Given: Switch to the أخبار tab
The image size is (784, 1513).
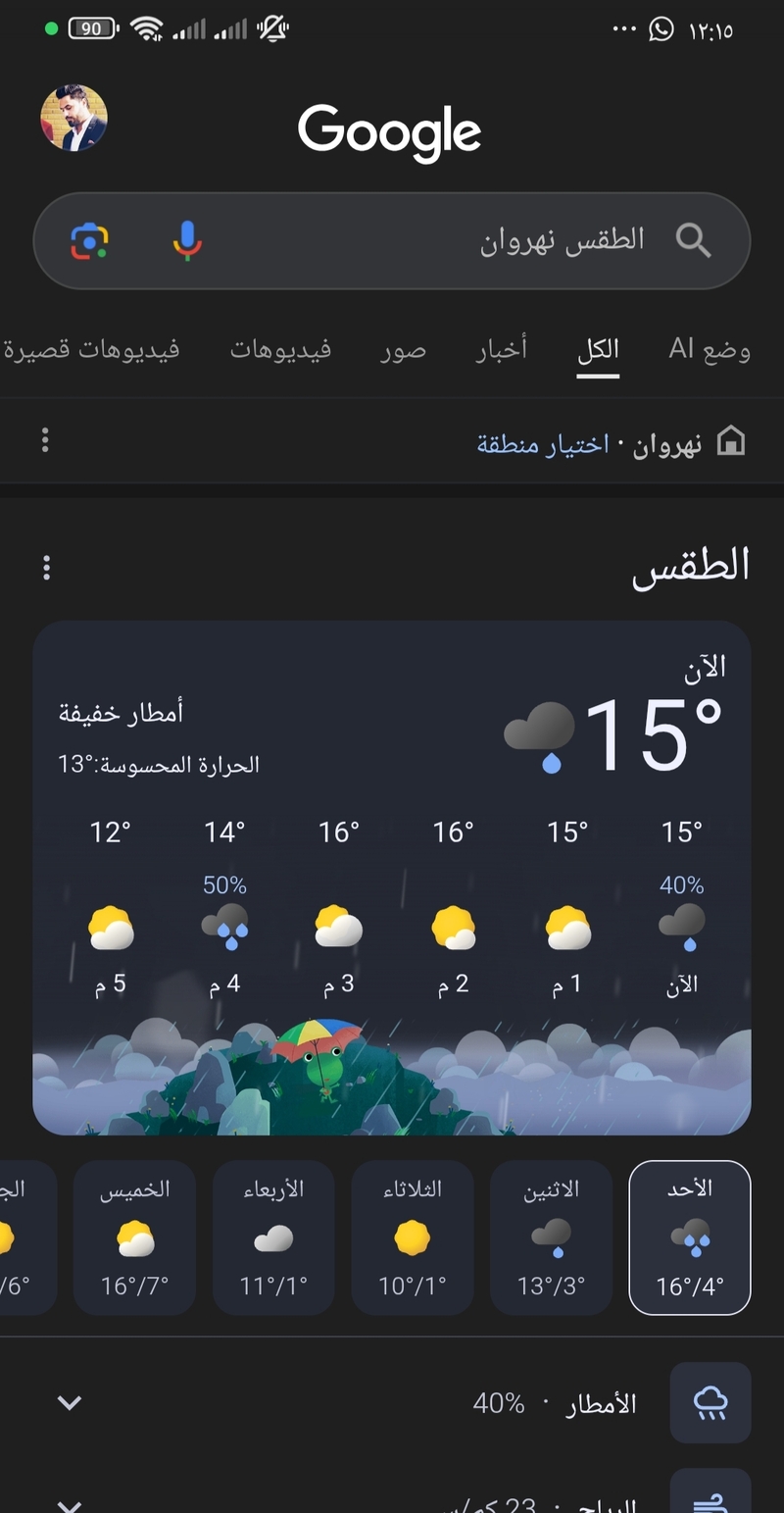Looking at the screenshot, I should 501,349.
